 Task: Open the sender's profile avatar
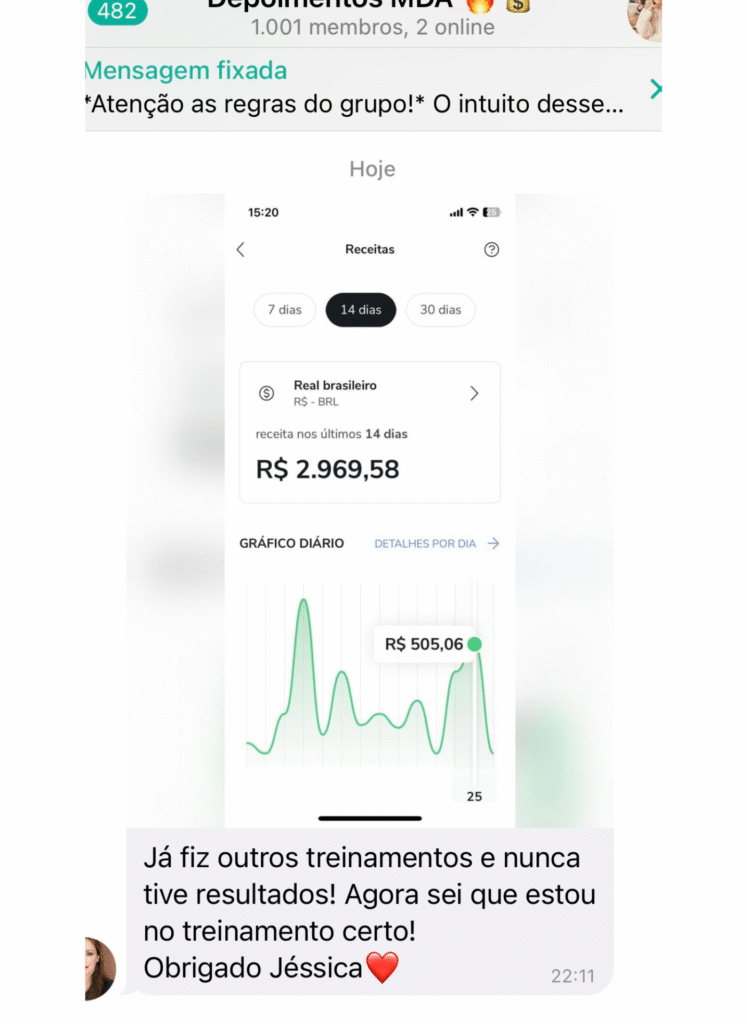point(98,968)
